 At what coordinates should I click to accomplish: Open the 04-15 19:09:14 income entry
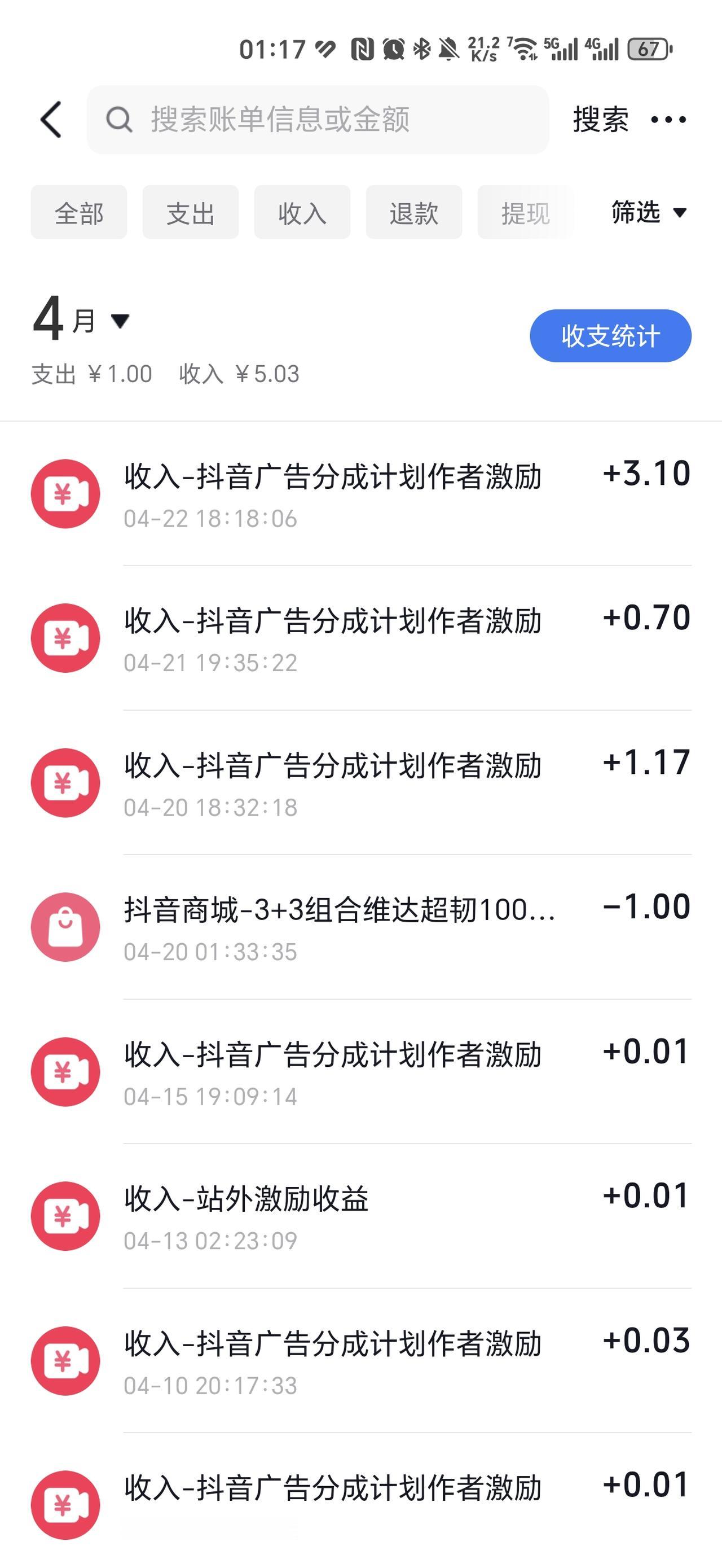pyautogui.click(x=362, y=1072)
